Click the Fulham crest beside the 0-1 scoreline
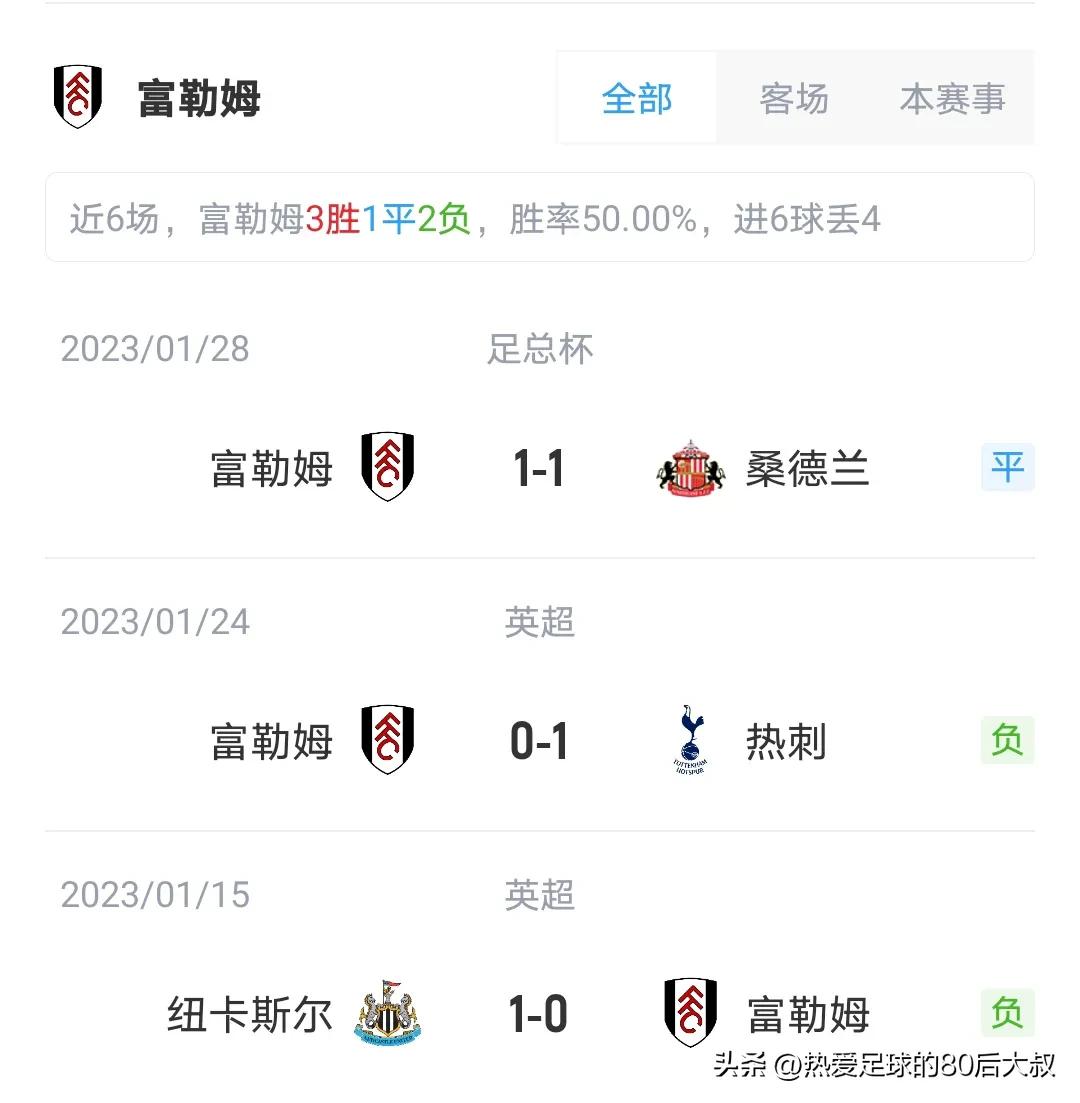Screen dimensions: 1080x1103 coord(386,741)
